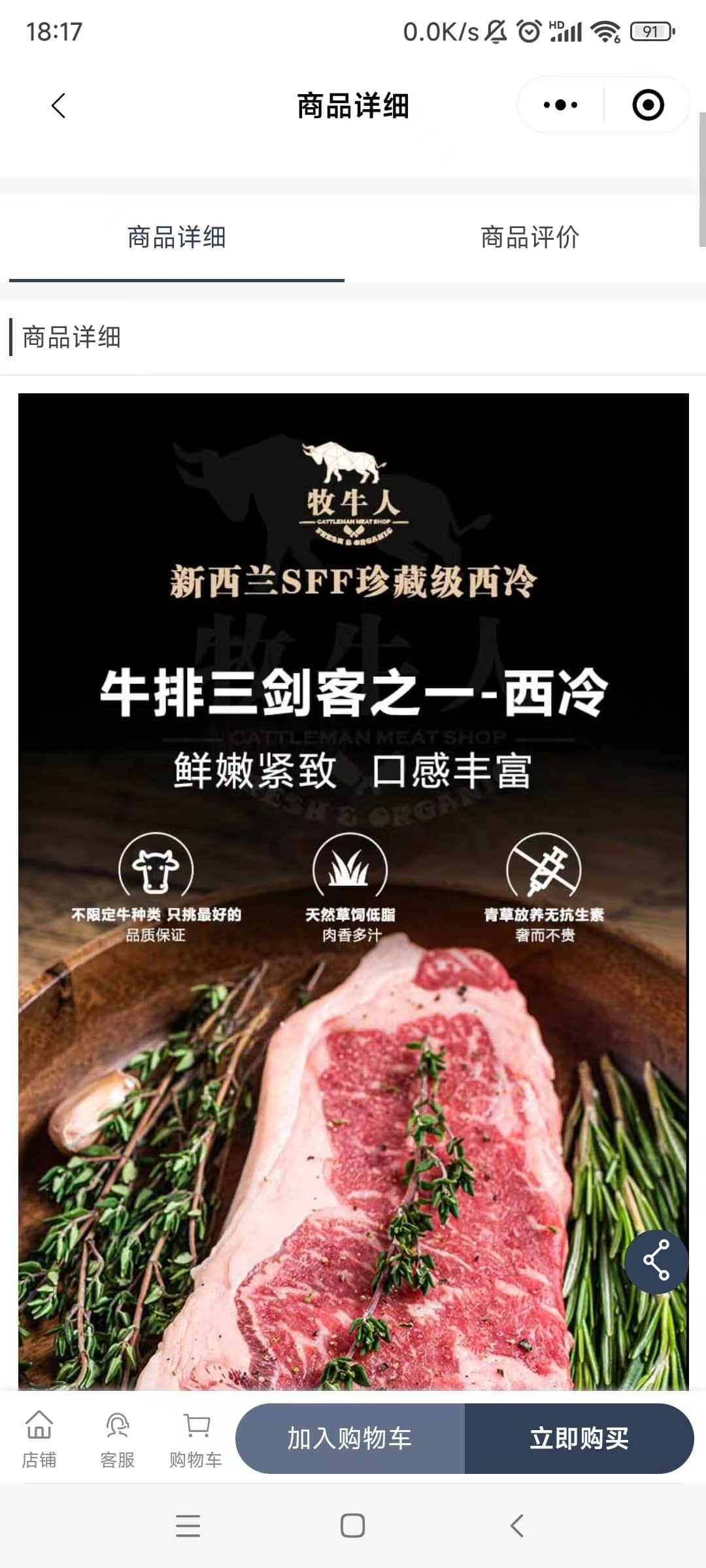This screenshot has height=1568, width=706.
Task: Go back using the header arrow
Action: [x=59, y=105]
